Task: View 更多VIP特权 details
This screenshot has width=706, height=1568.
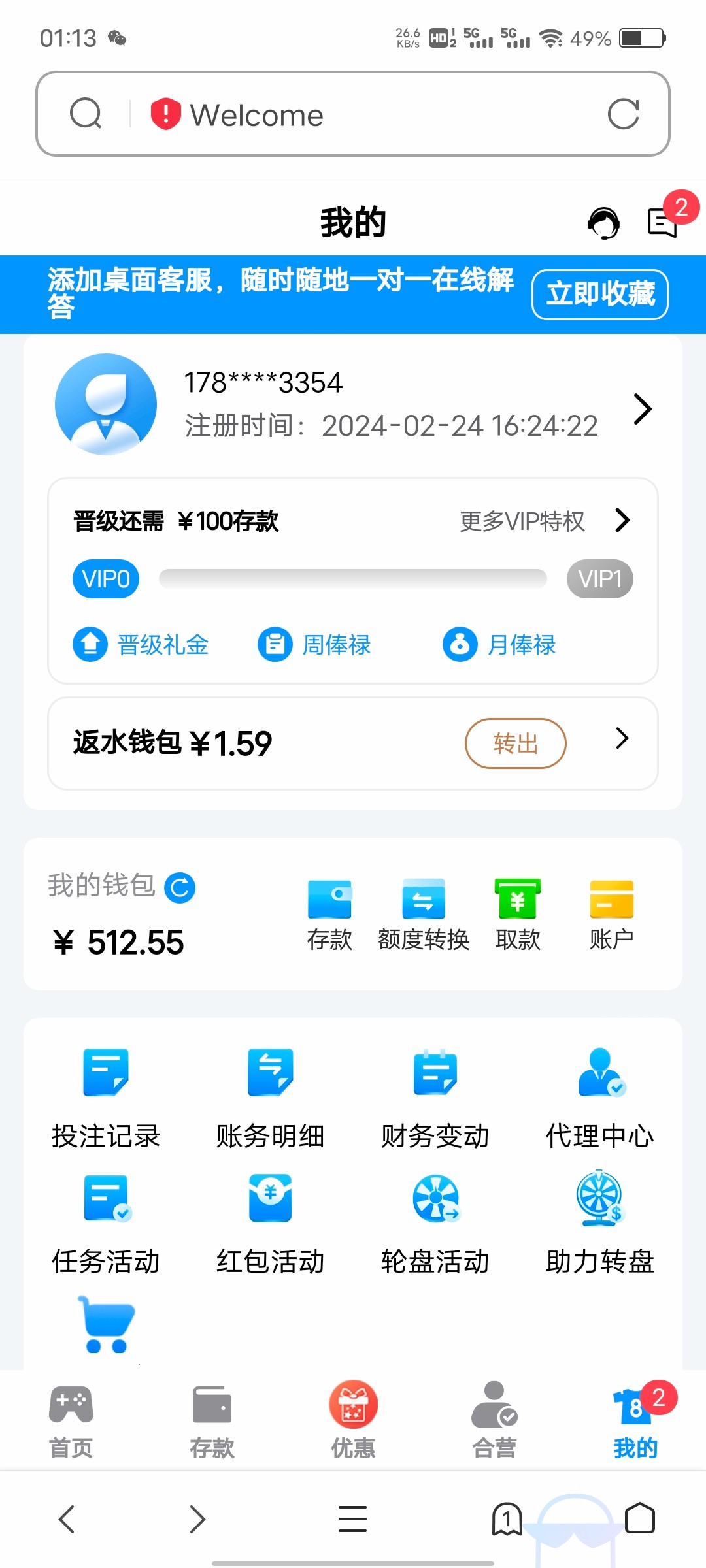Action: coord(544,521)
